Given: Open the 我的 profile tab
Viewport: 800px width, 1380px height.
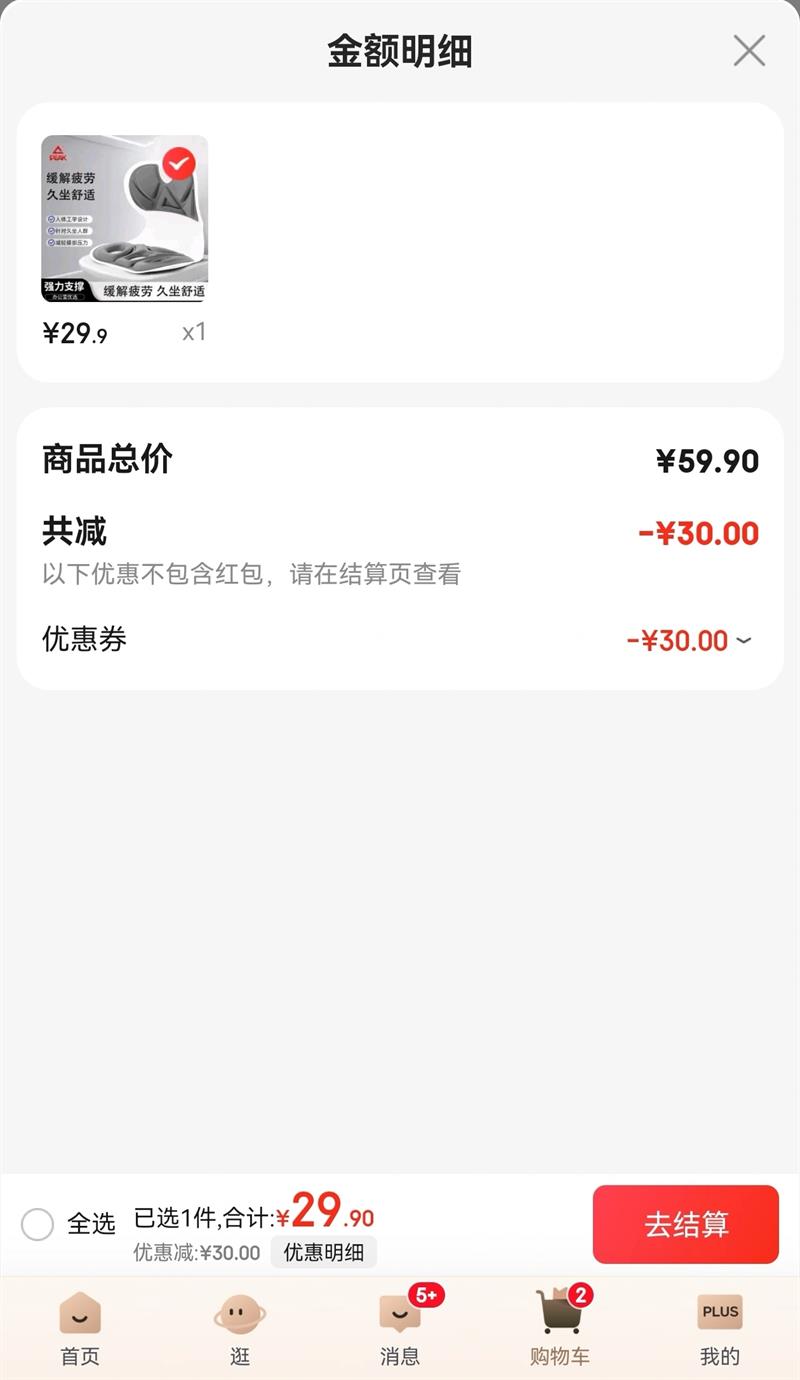Looking at the screenshot, I should [x=720, y=1328].
